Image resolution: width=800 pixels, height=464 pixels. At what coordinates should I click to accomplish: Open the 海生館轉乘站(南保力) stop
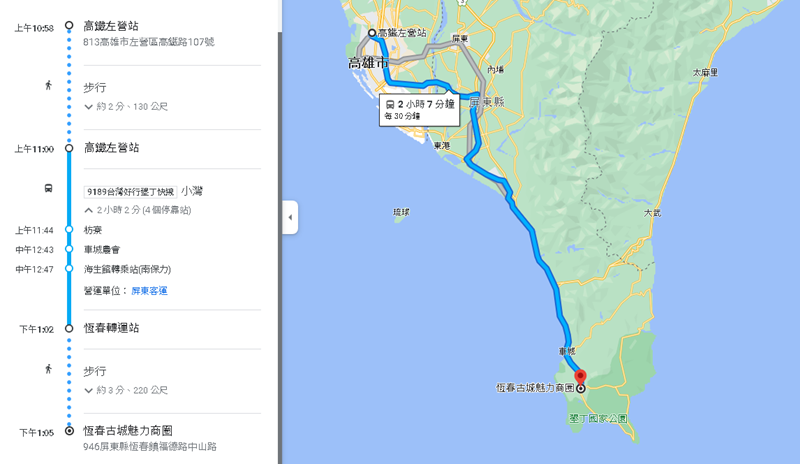pos(127,270)
